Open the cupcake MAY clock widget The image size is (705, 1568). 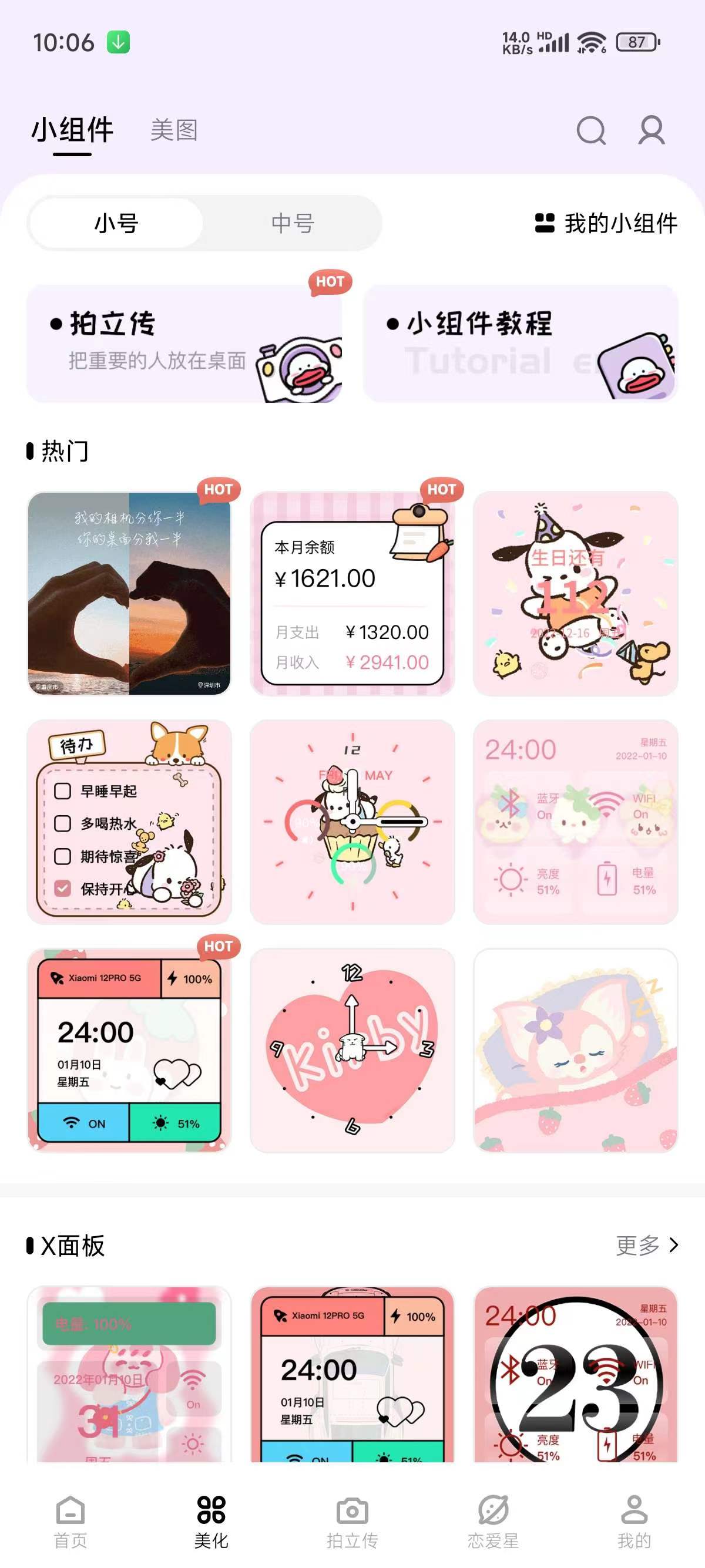pos(352,822)
